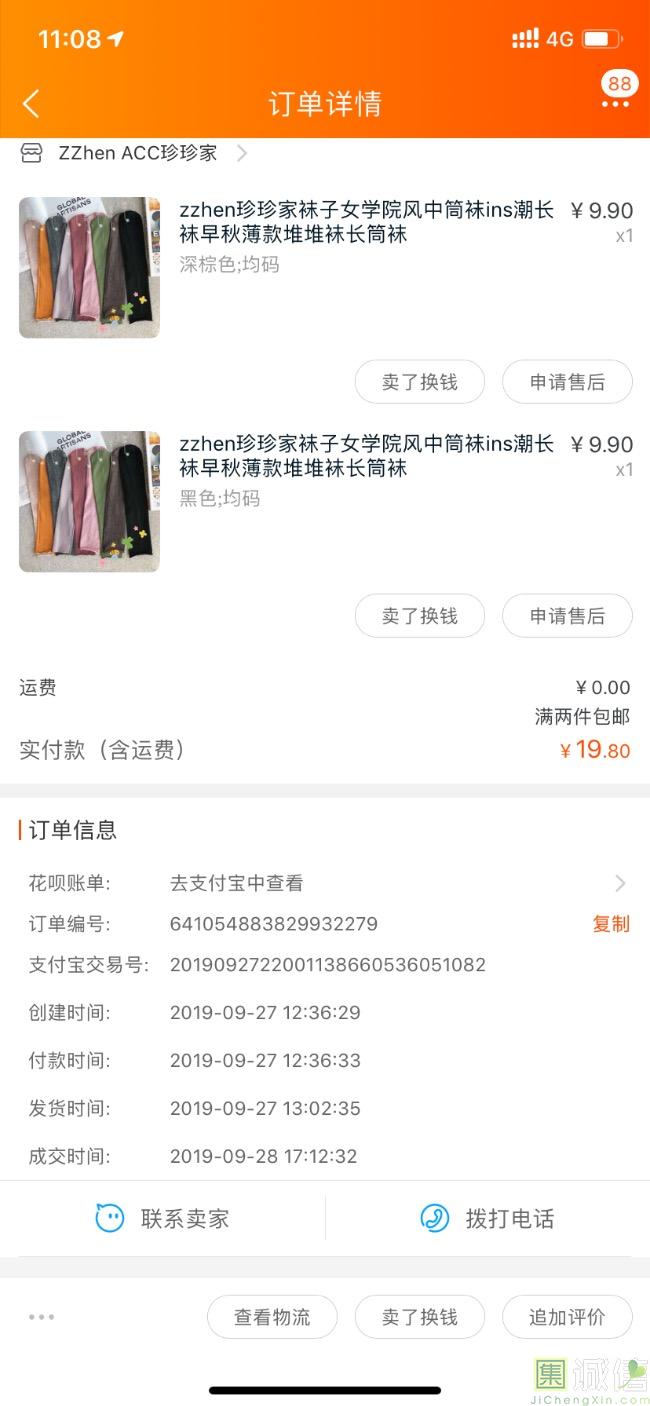Tap 卖了换钱 in the bottom action bar
Viewport: 650px width, 1406px height.
click(x=419, y=1317)
